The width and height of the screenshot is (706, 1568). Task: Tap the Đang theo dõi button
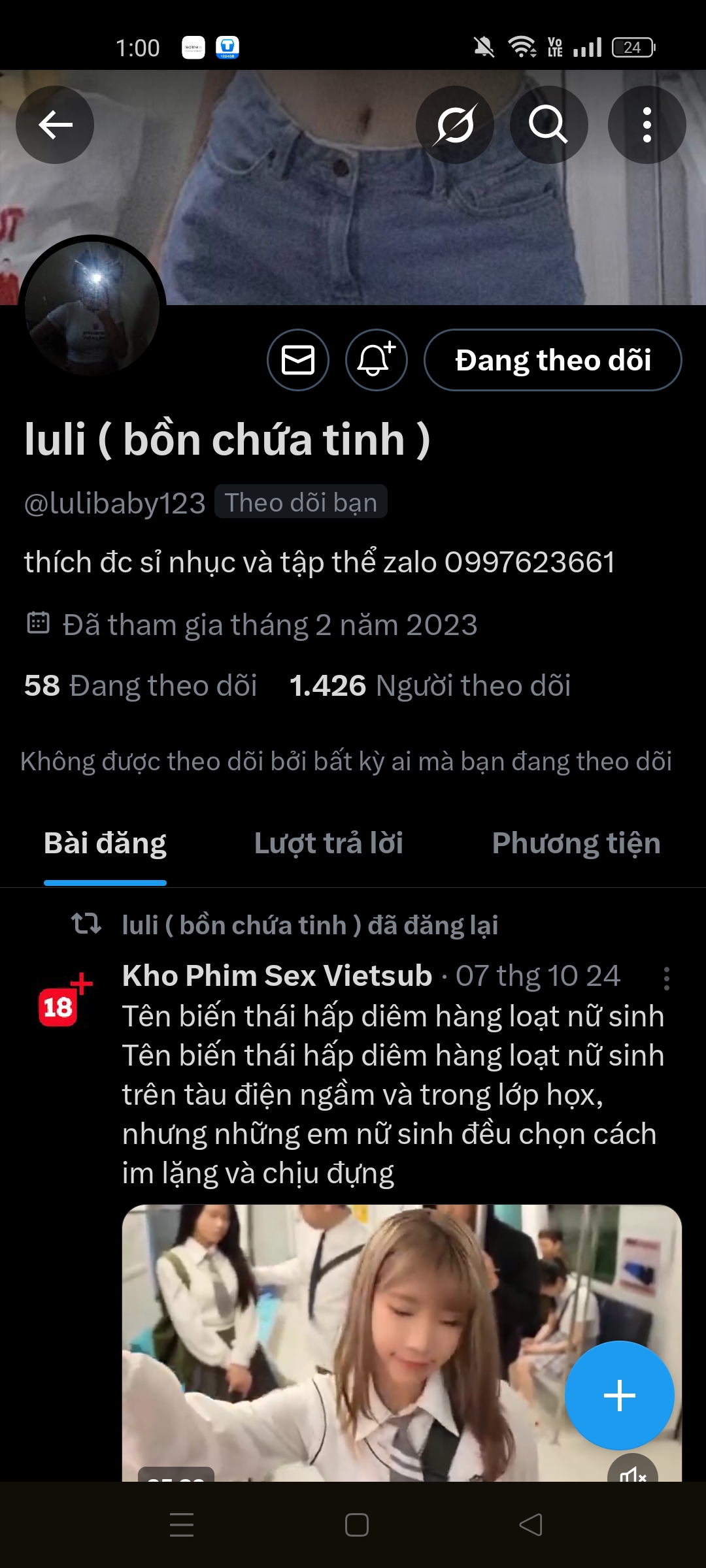pyautogui.click(x=553, y=360)
